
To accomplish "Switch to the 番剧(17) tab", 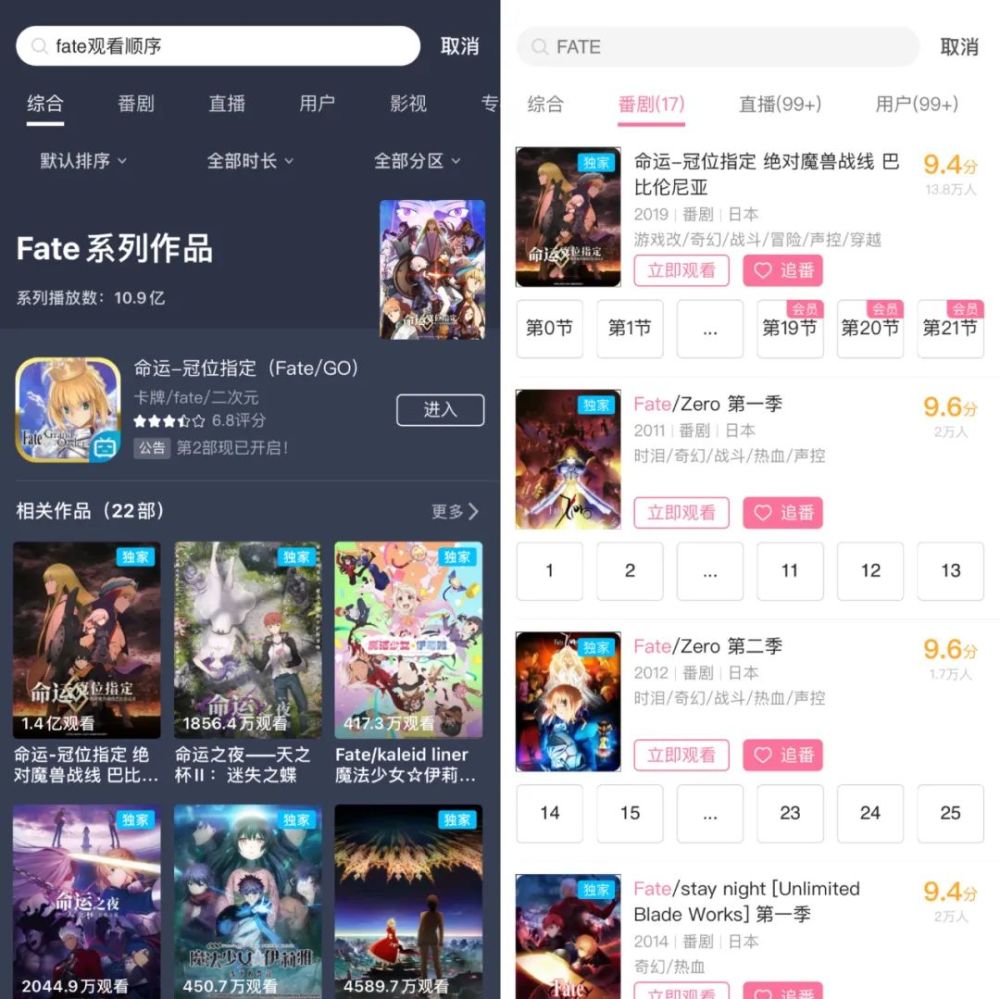I will [651, 104].
